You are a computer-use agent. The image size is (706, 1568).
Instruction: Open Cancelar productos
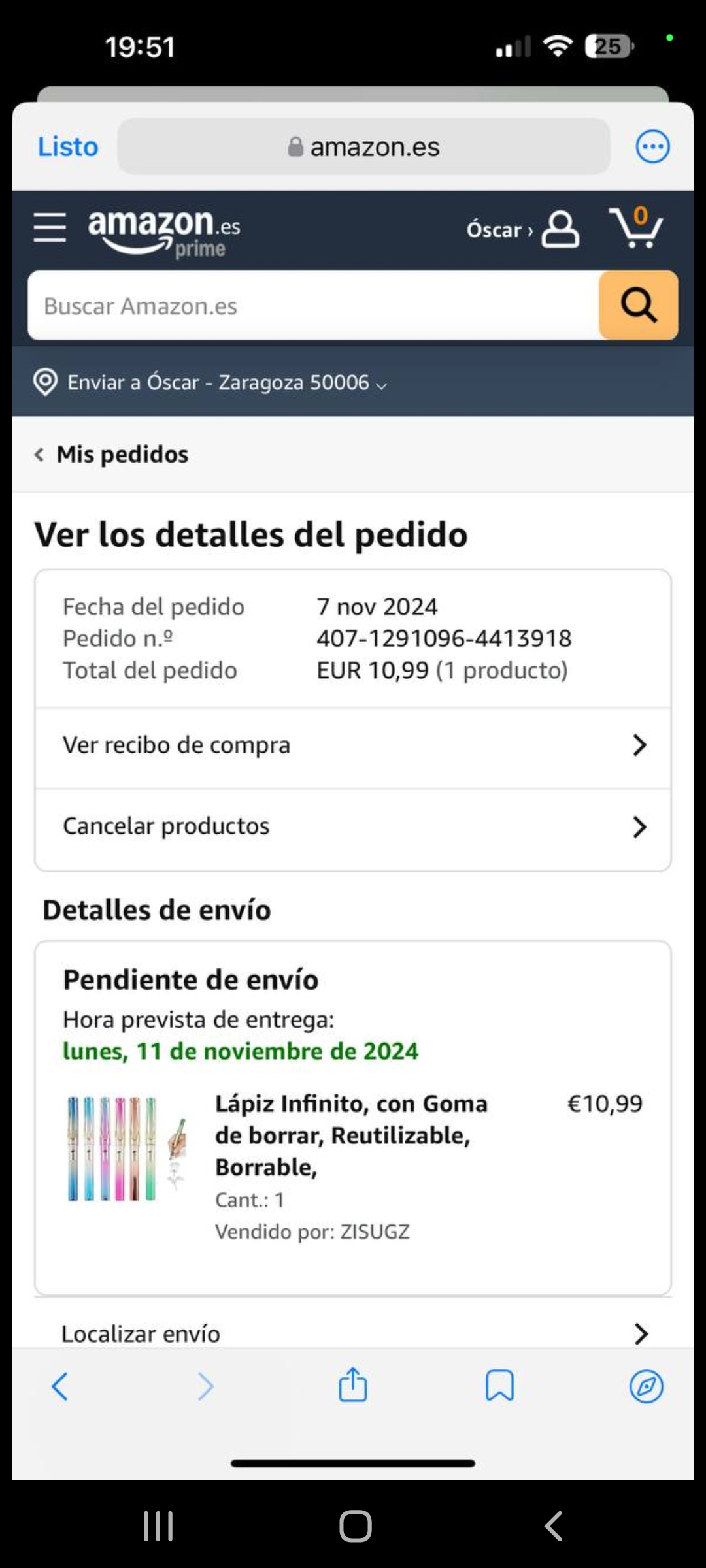[353, 826]
